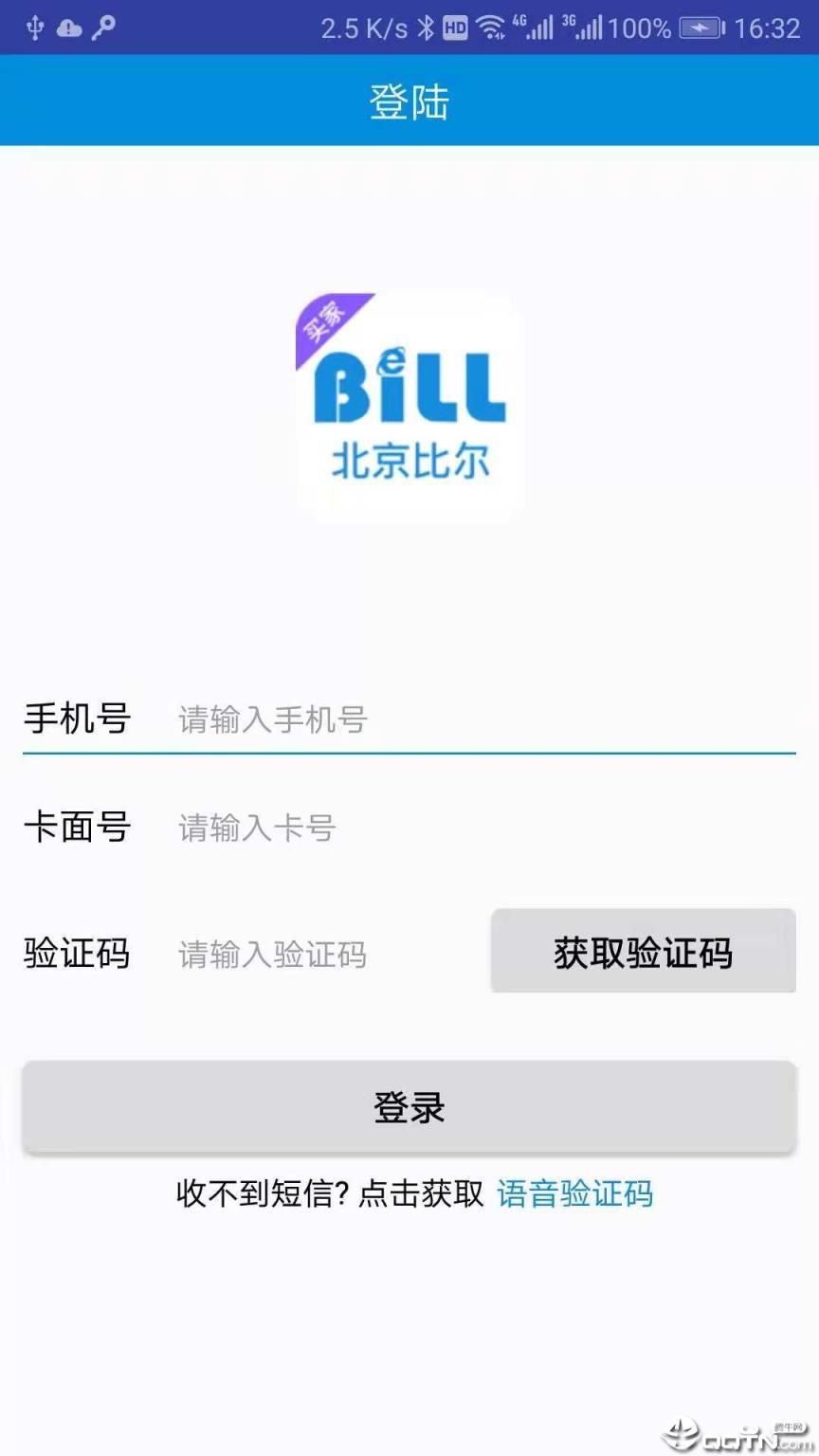Tap the 16:32 clock in status bar
The height and width of the screenshot is (1456, 819).
click(769, 27)
